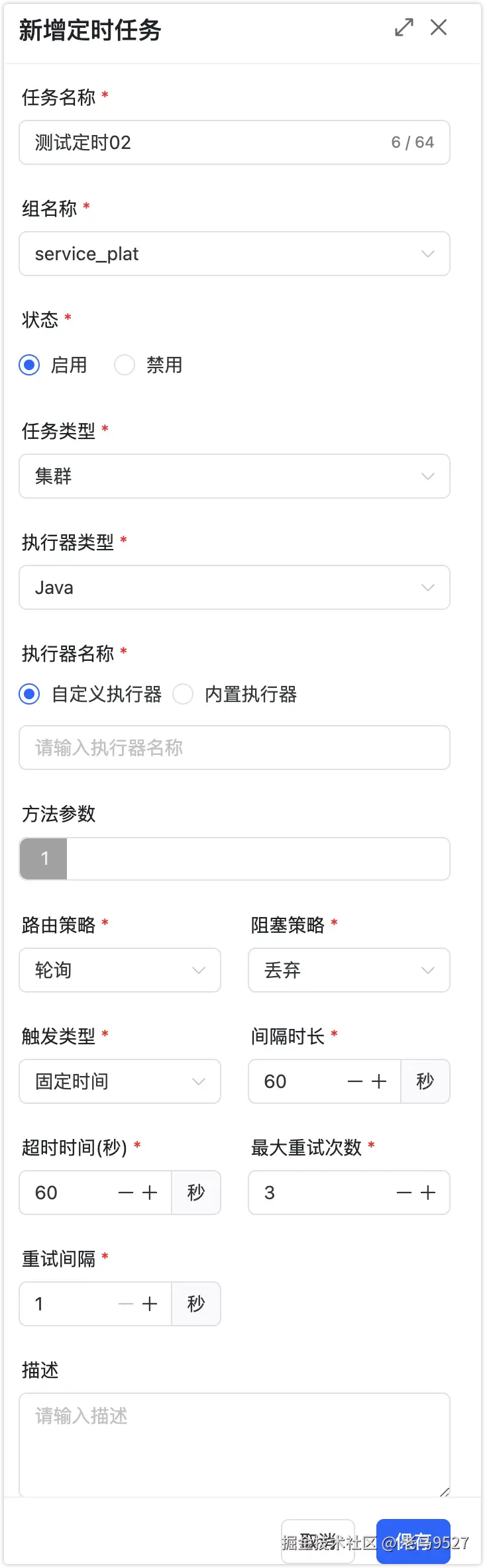This screenshot has height=1568, width=485.
Task: Tap the 方法参数 input area
Action: click(257, 859)
